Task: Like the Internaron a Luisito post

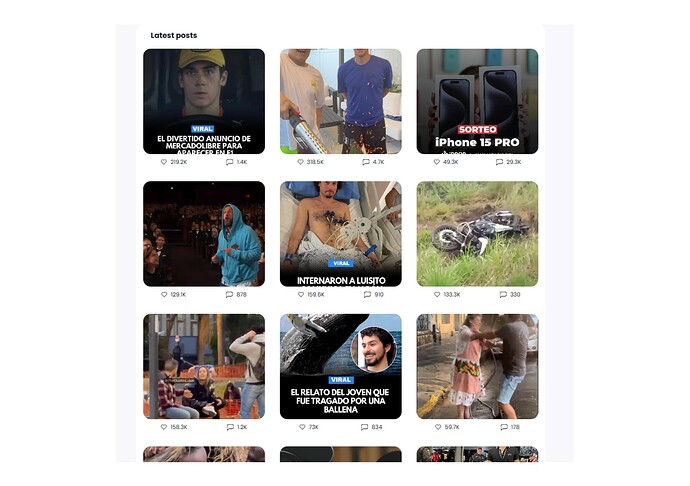Action: pos(301,295)
